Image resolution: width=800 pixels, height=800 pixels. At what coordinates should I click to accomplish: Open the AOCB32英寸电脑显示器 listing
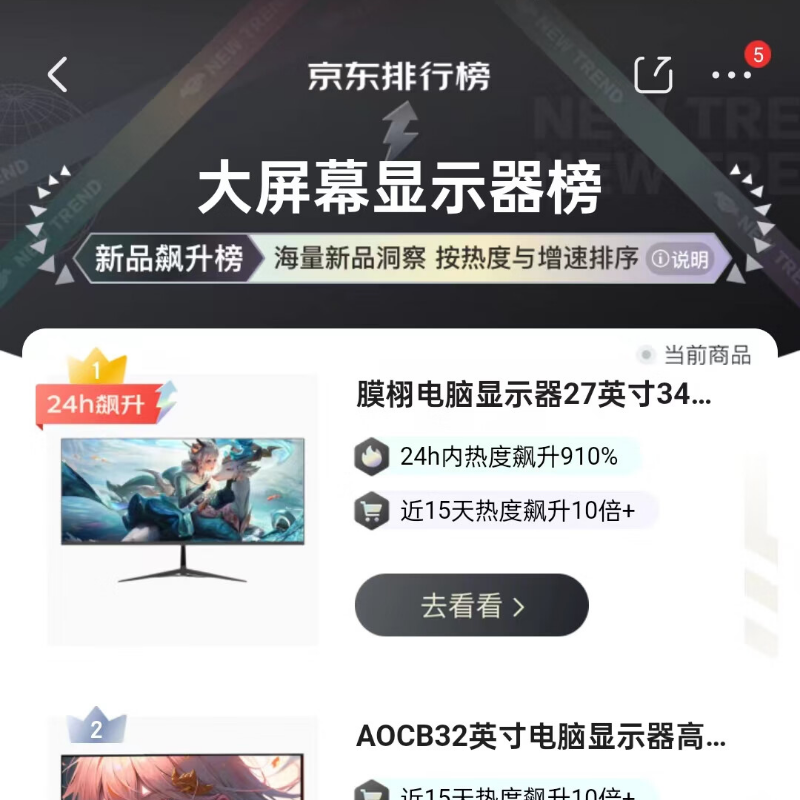(x=541, y=738)
